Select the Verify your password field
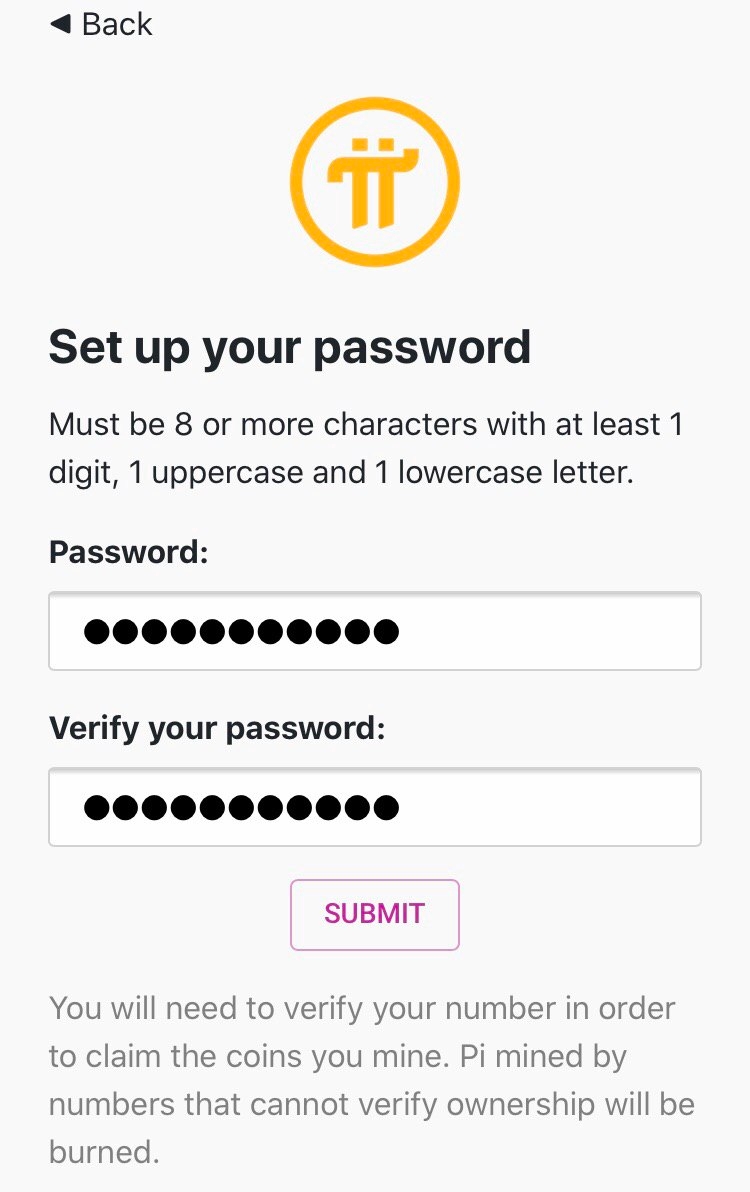 coord(374,807)
